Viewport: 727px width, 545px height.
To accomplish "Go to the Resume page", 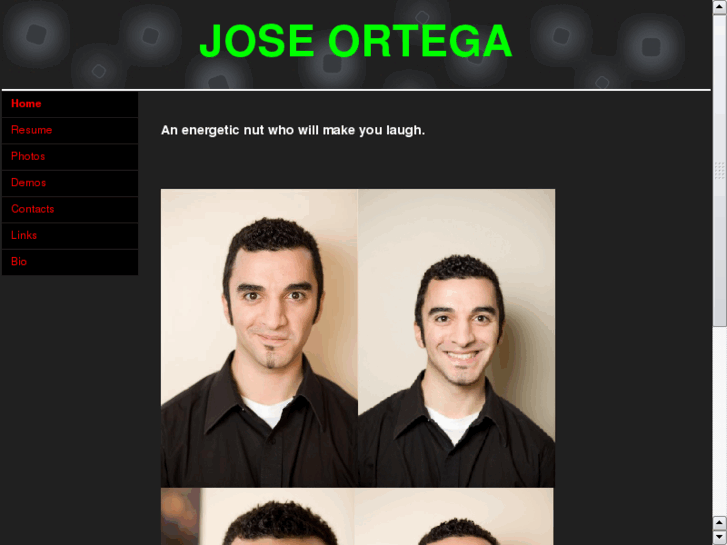I will (32, 130).
